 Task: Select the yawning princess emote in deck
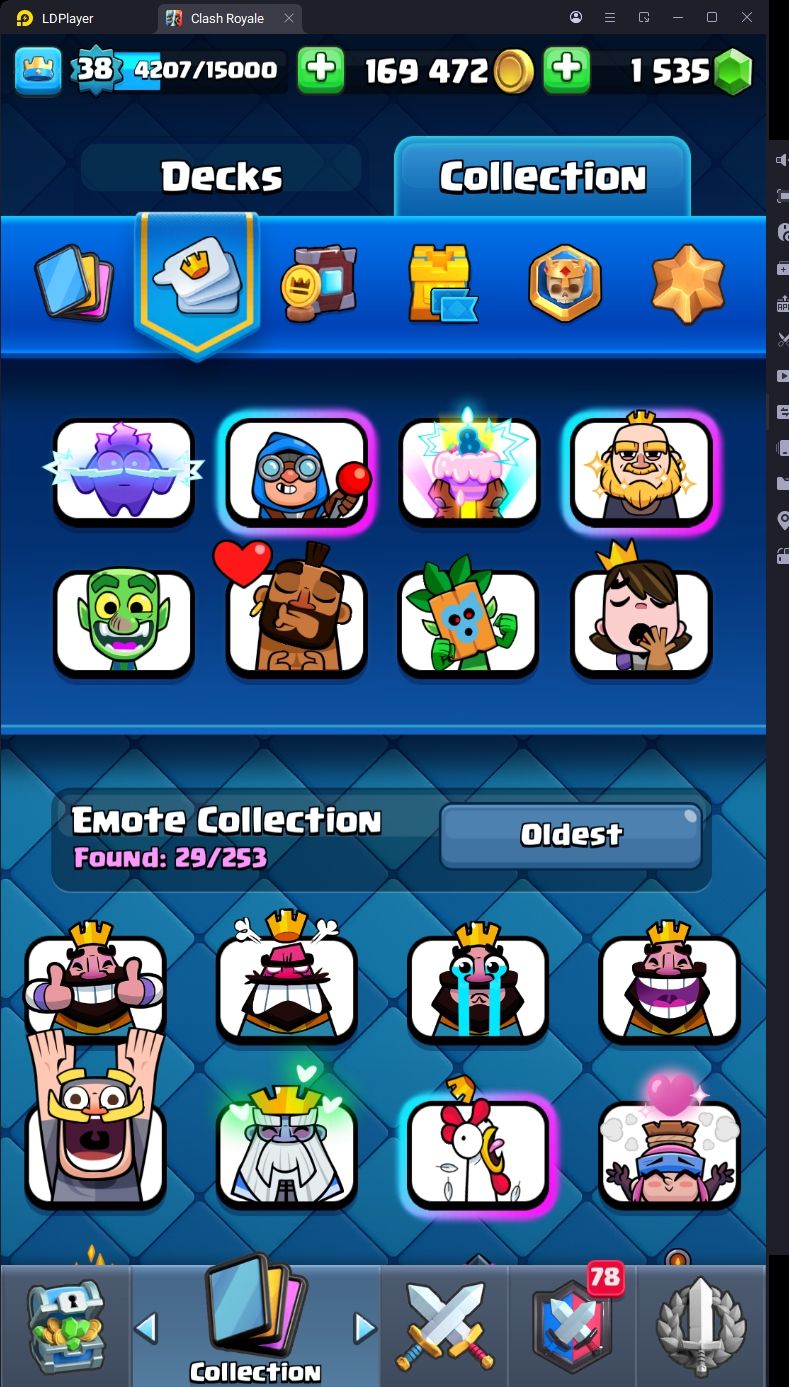pos(641,621)
